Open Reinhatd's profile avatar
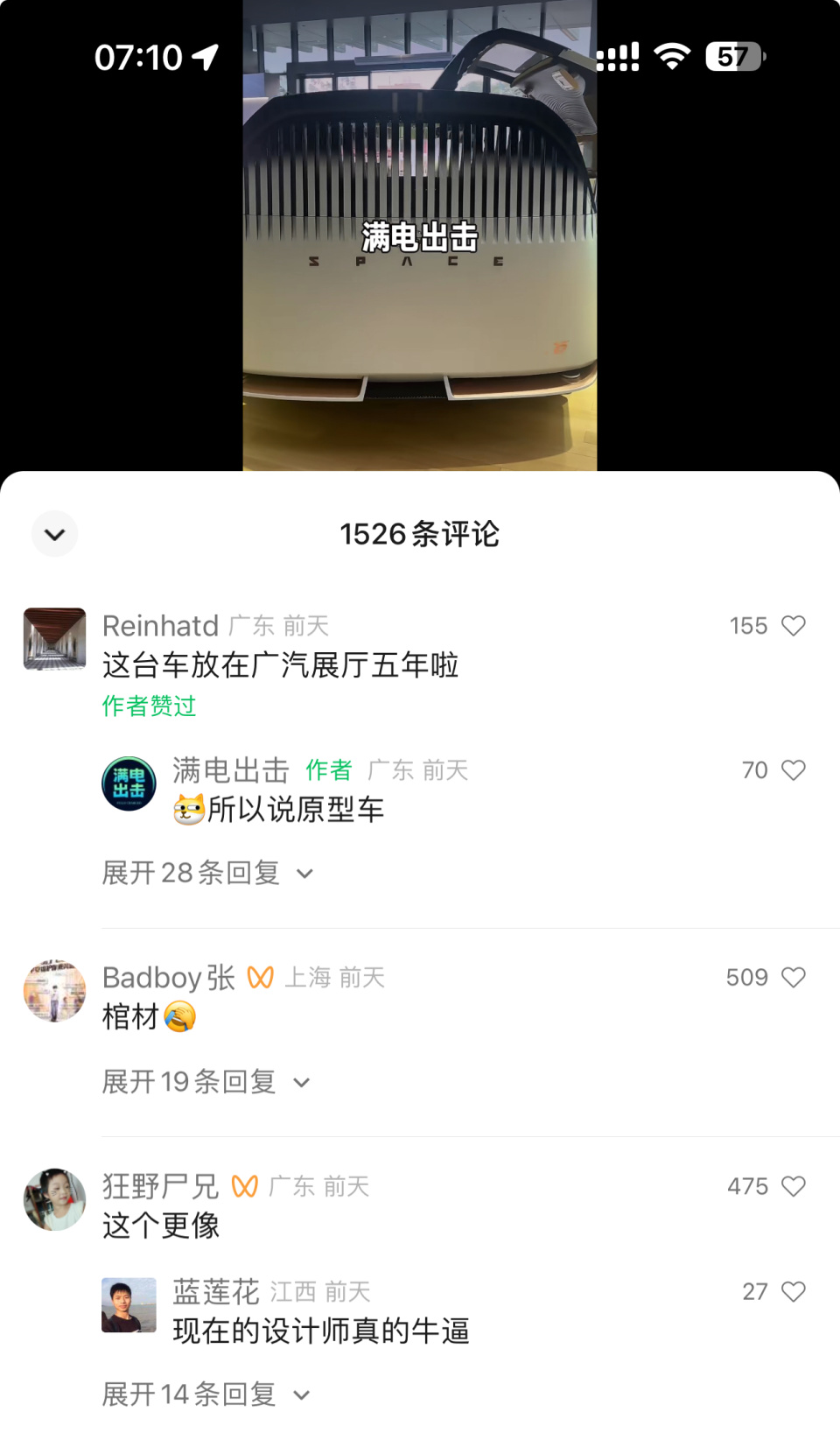 [54, 639]
